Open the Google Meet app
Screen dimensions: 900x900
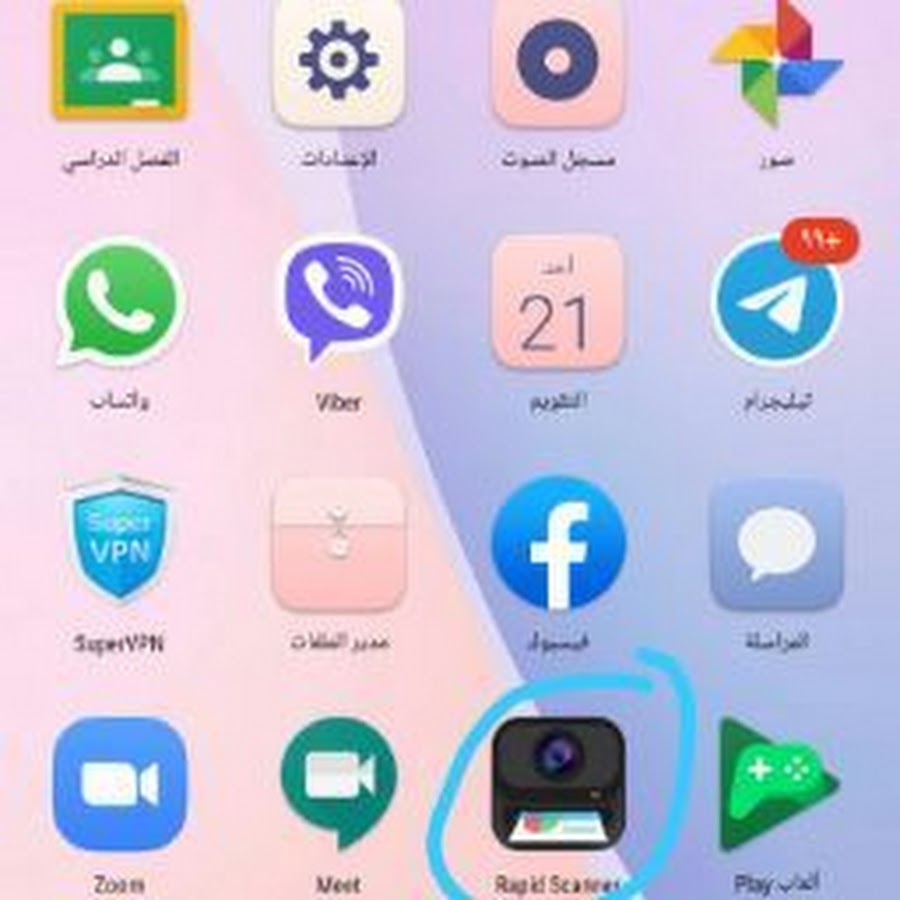coord(339,784)
